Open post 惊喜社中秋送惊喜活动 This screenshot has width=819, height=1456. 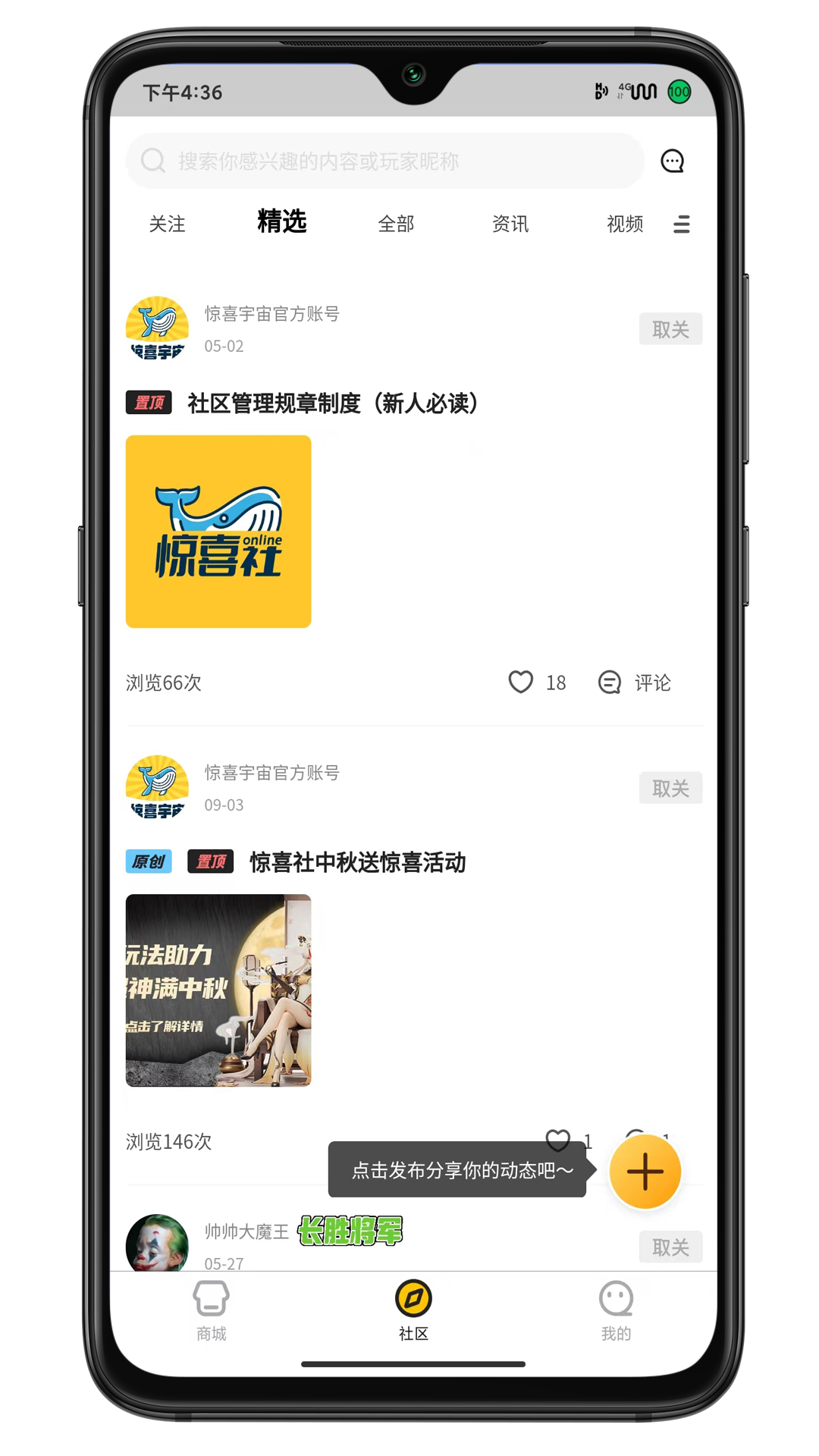pos(358,862)
